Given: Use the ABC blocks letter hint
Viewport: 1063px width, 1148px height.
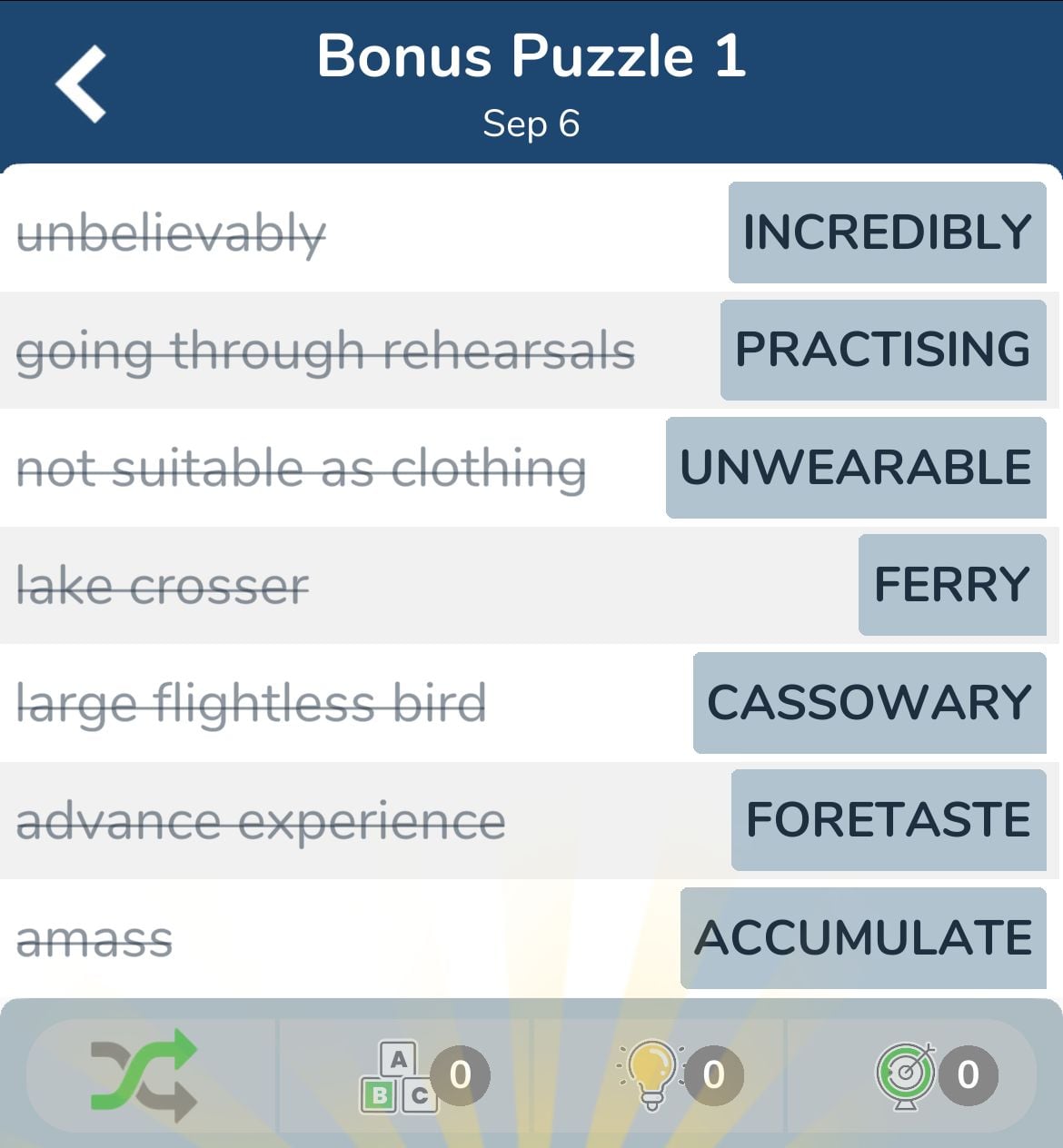Looking at the screenshot, I should click(x=400, y=1076).
